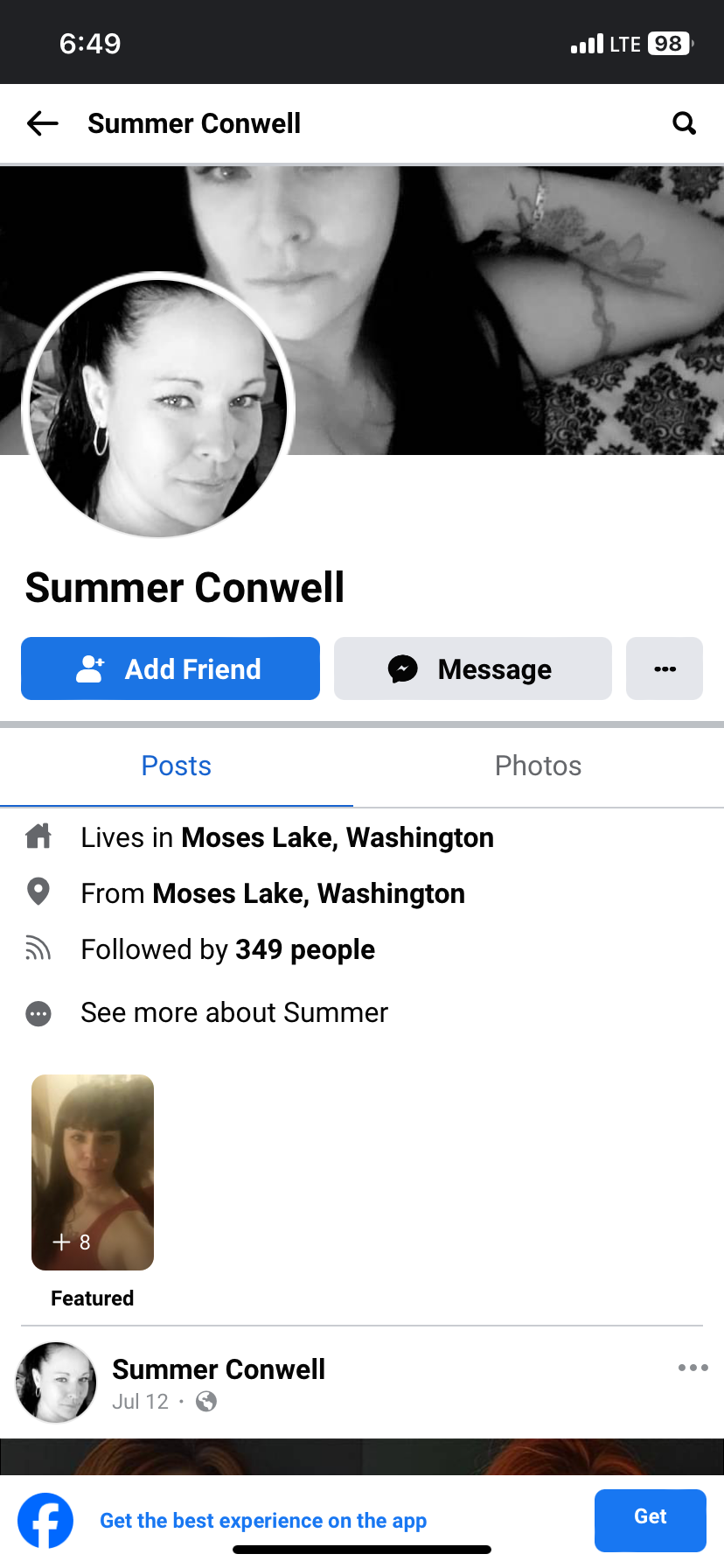This screenshot has width=724, height=1568.
Task: Open the Jul 12 post options menu
Action: point(693,1368)
